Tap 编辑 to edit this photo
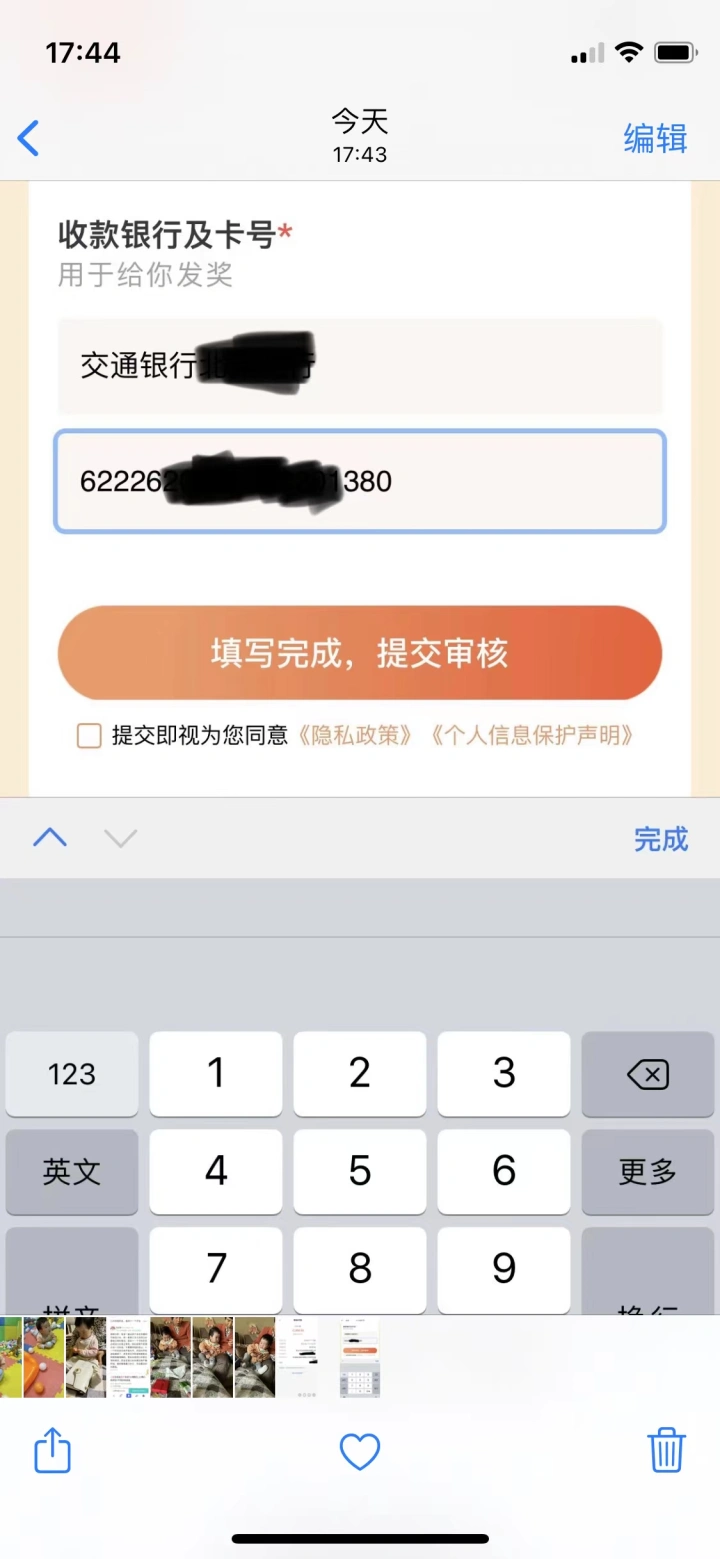 [x=655, y=139]
